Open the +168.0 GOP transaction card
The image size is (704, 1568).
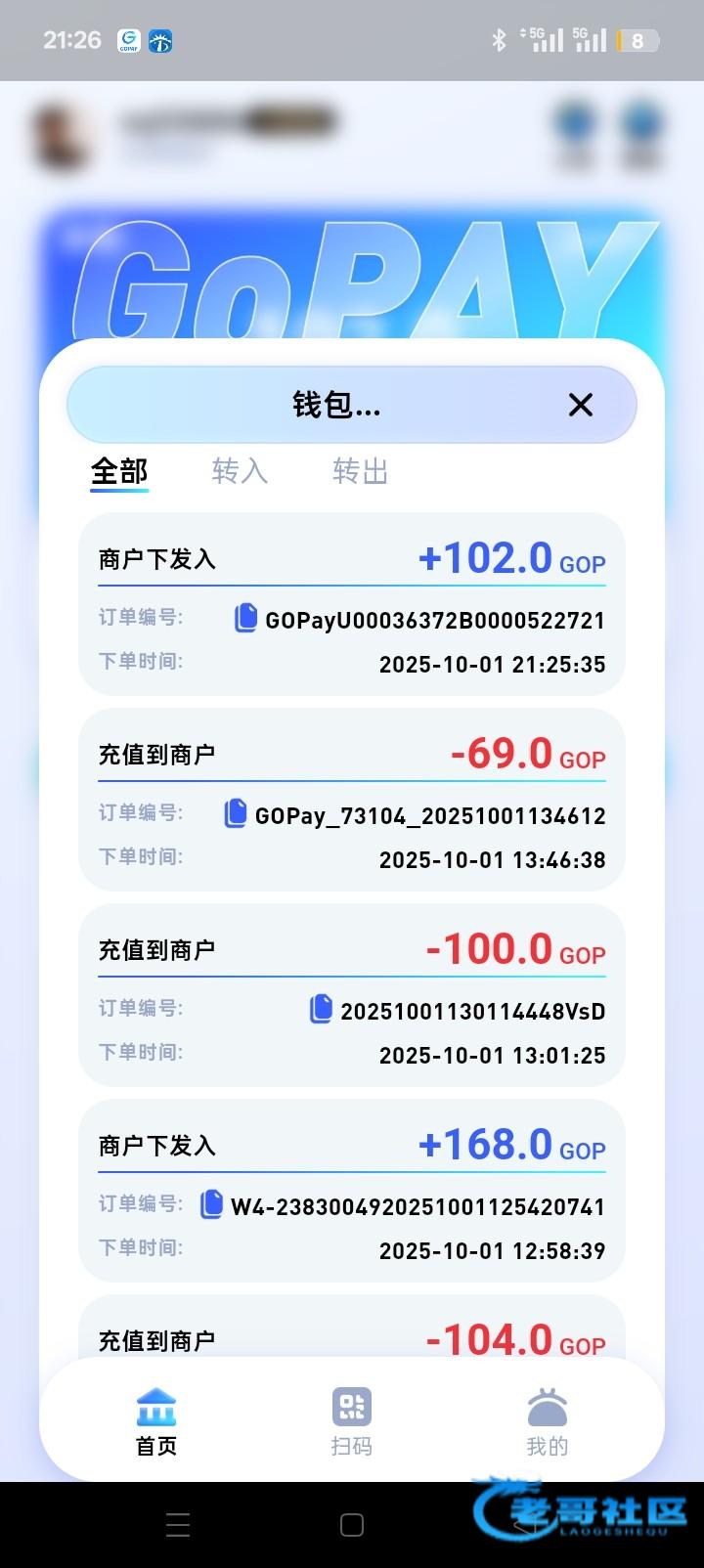(x=351, y=1146)
